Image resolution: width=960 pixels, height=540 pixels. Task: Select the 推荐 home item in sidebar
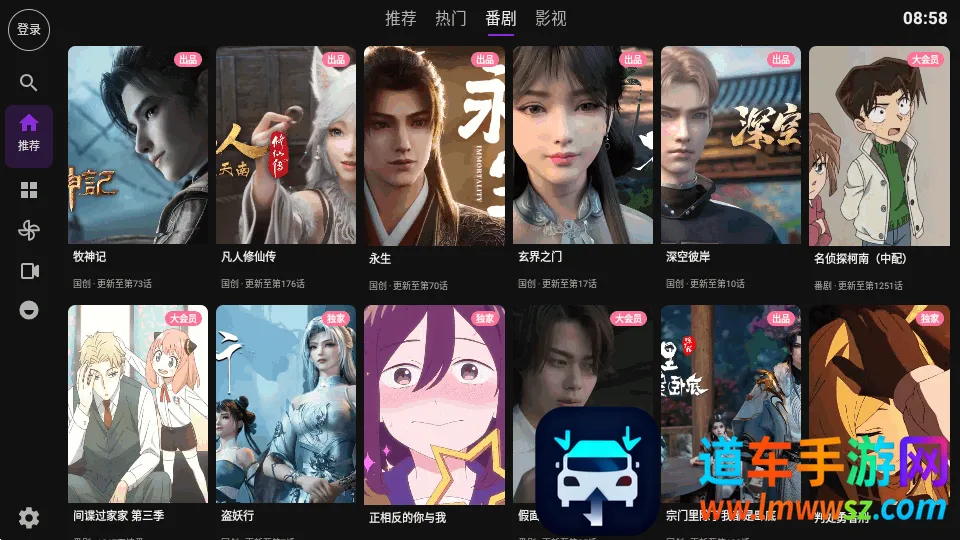(29, 135)
